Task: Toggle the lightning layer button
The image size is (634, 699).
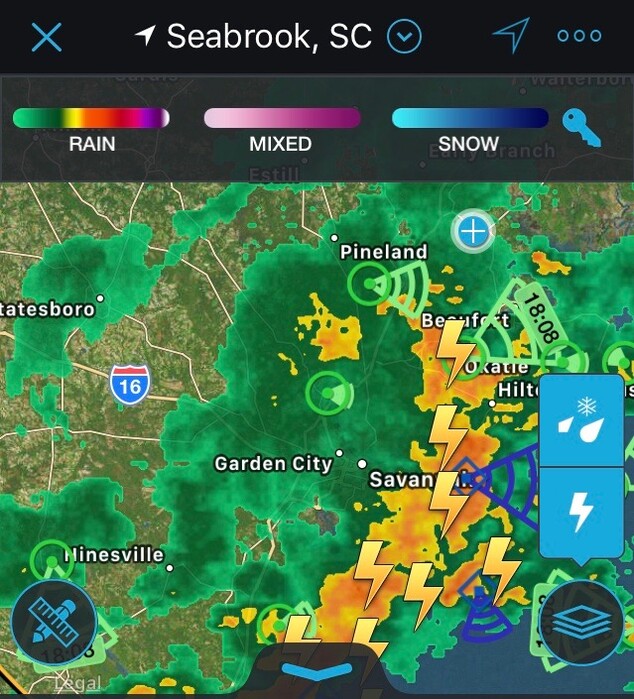Action: point(581,511)
